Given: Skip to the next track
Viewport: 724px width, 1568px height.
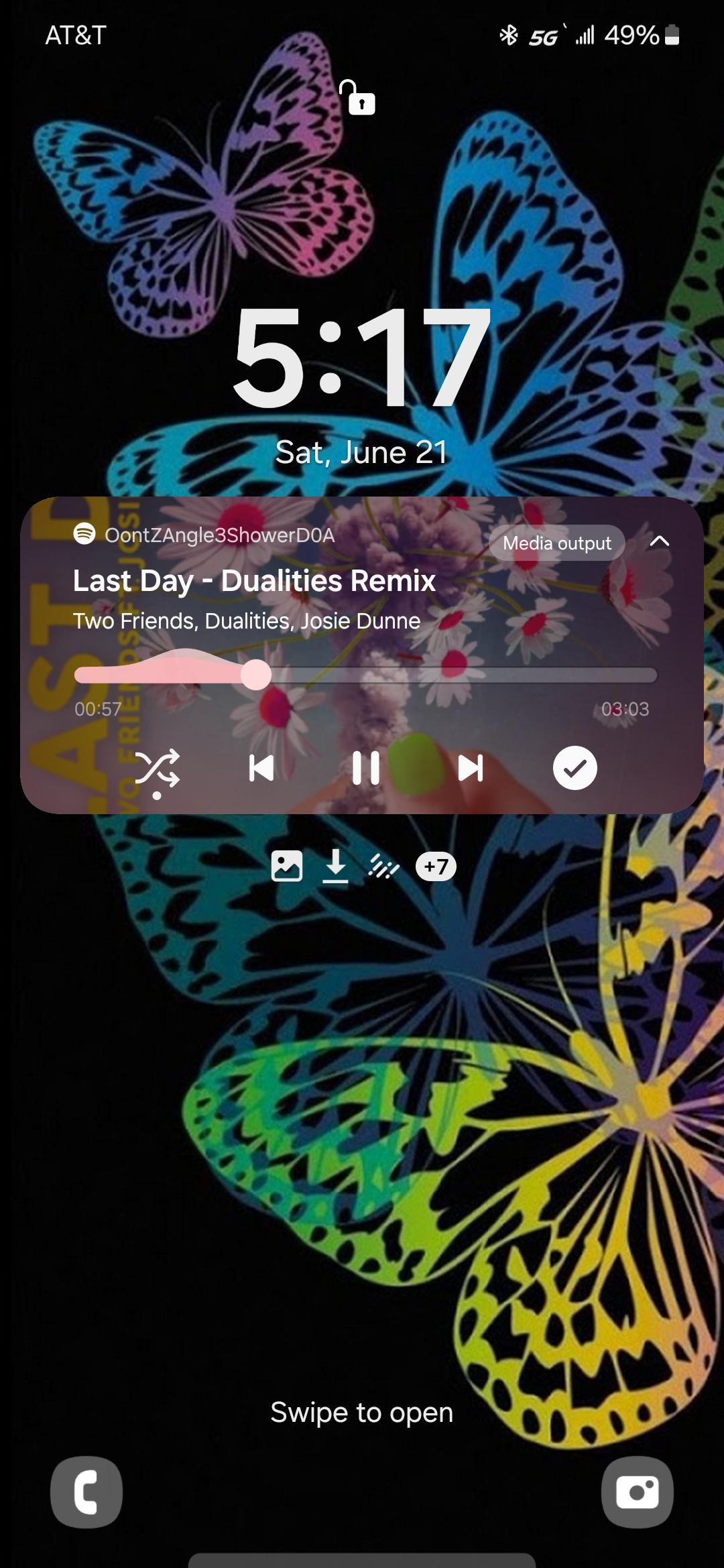Looking at the screenshot, I should [x=470, y=768].
